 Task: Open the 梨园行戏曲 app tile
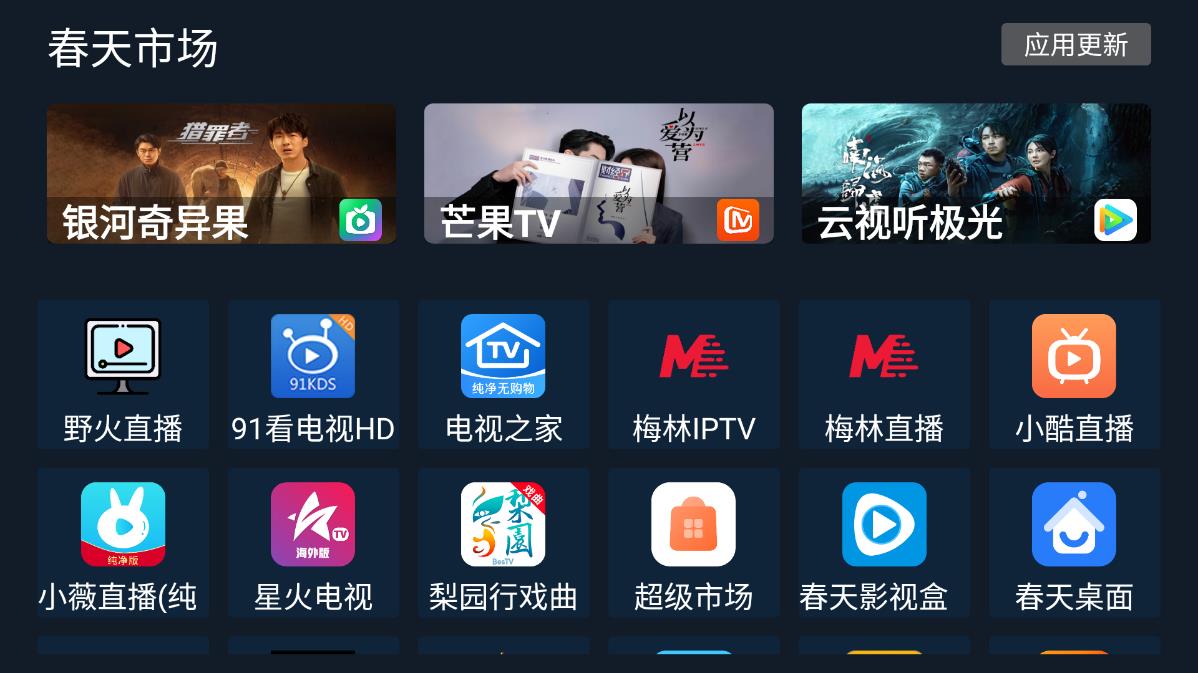coord(503,543)
